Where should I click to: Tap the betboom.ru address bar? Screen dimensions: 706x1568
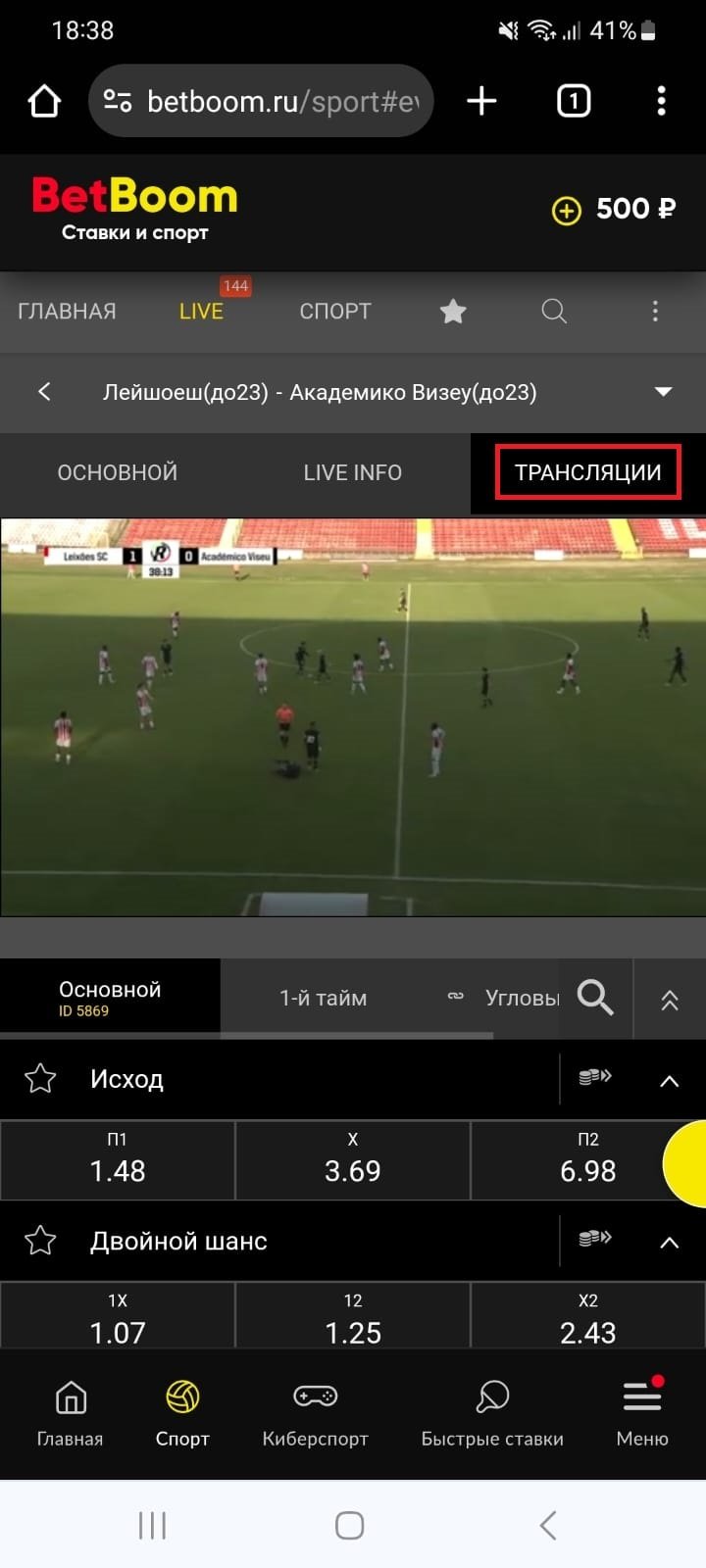click(279, 101)
